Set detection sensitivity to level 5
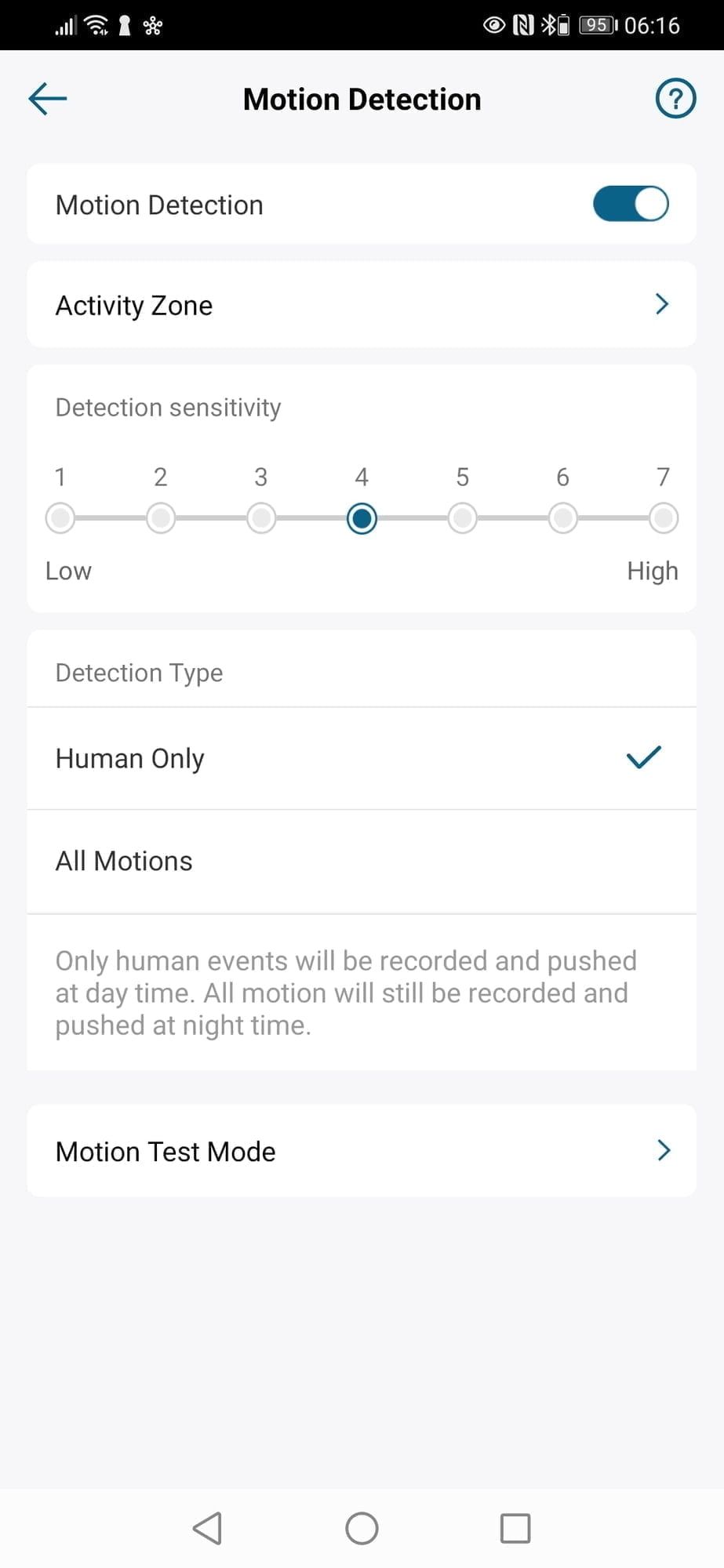 point(463,518)
